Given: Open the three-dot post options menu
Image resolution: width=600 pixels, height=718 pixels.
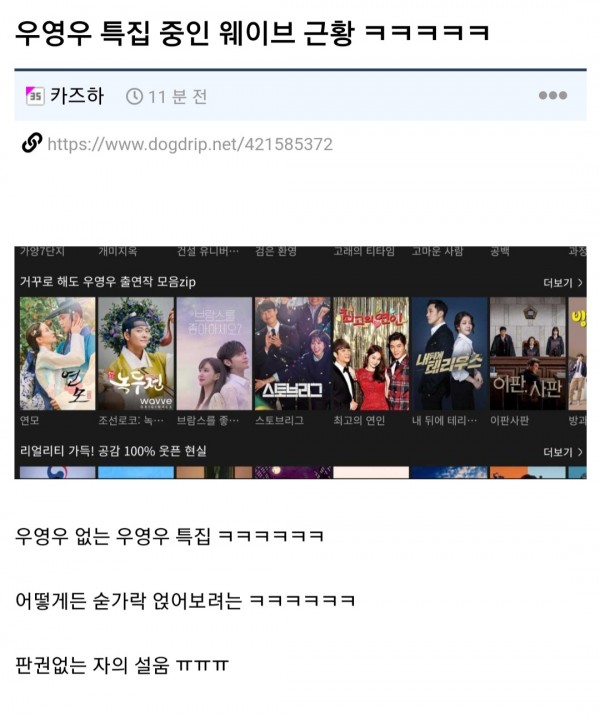Looking at the screenshot, I should click(552, 96).
